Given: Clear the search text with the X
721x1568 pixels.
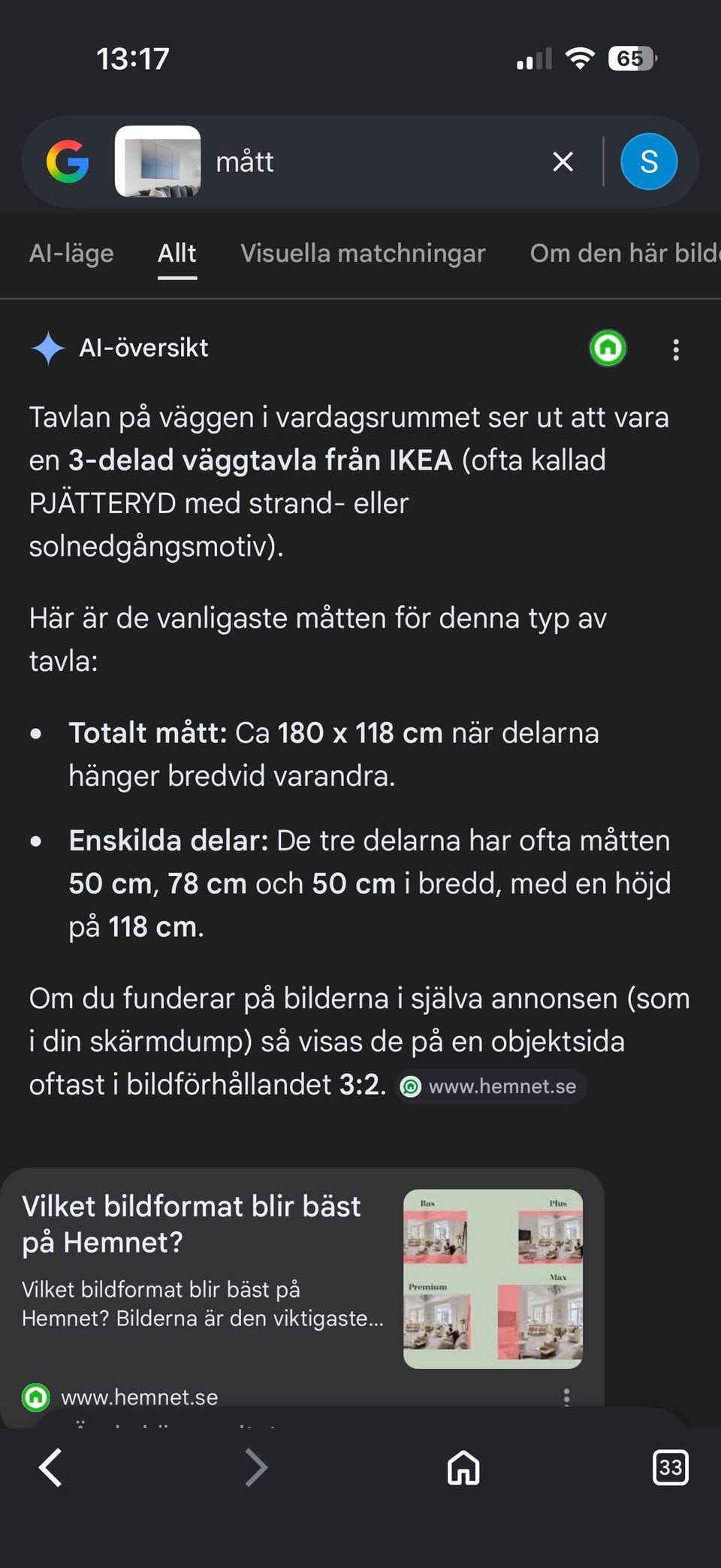Looking at the screenshot, I should click(x=563, y=162).
